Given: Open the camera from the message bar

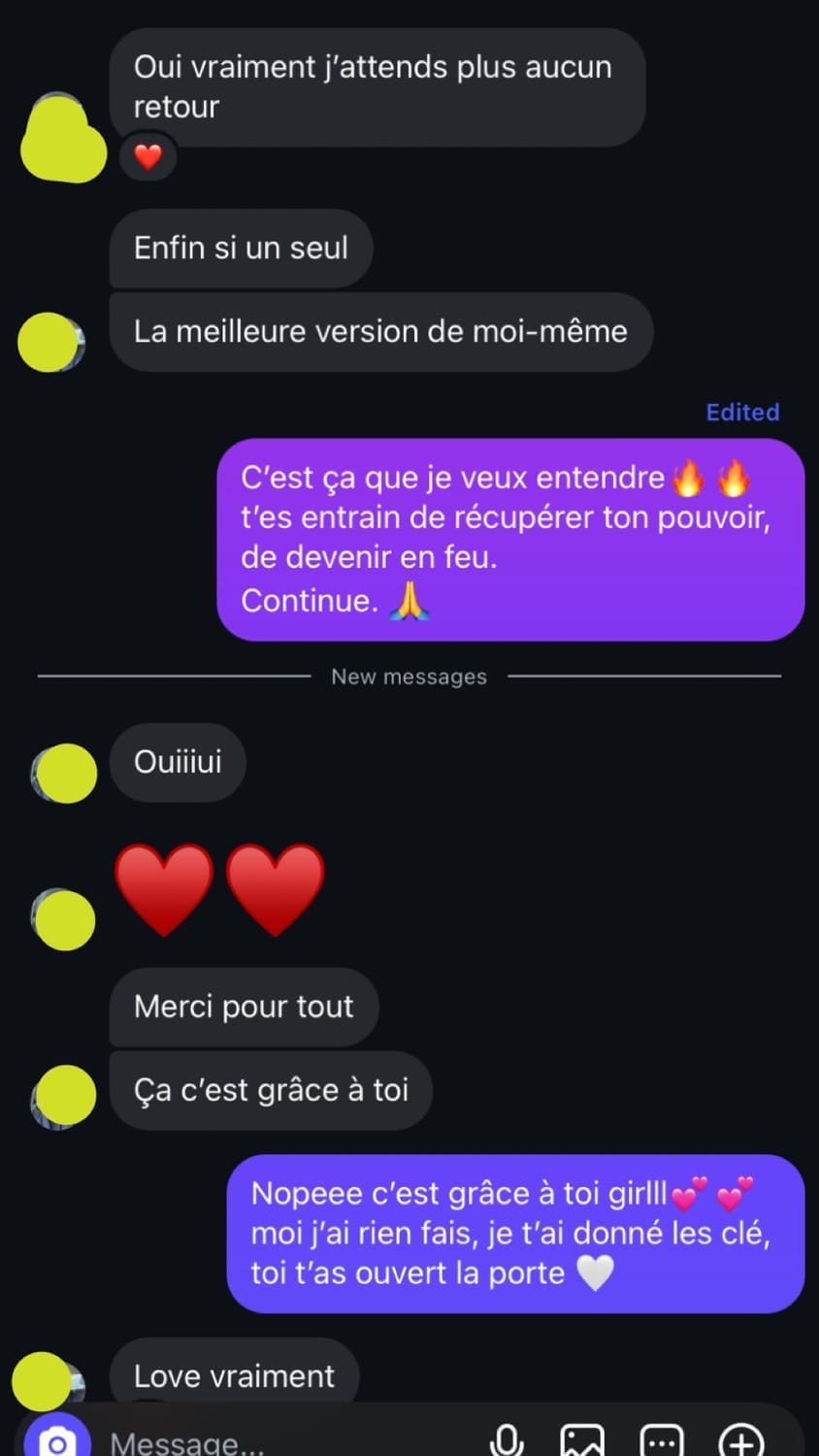Looking at the screenshot, I should tap(57, 1440).
